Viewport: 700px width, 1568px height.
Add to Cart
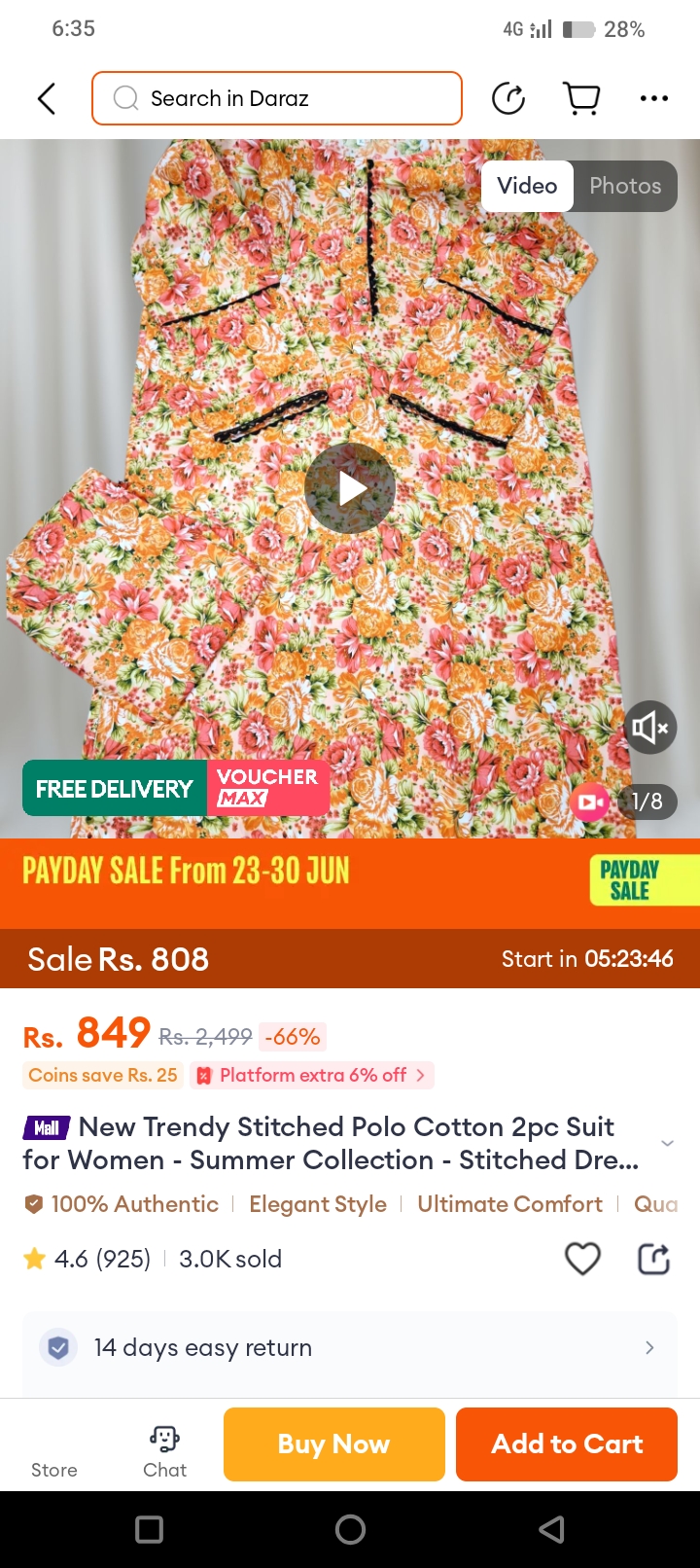tap(567, 1444)
